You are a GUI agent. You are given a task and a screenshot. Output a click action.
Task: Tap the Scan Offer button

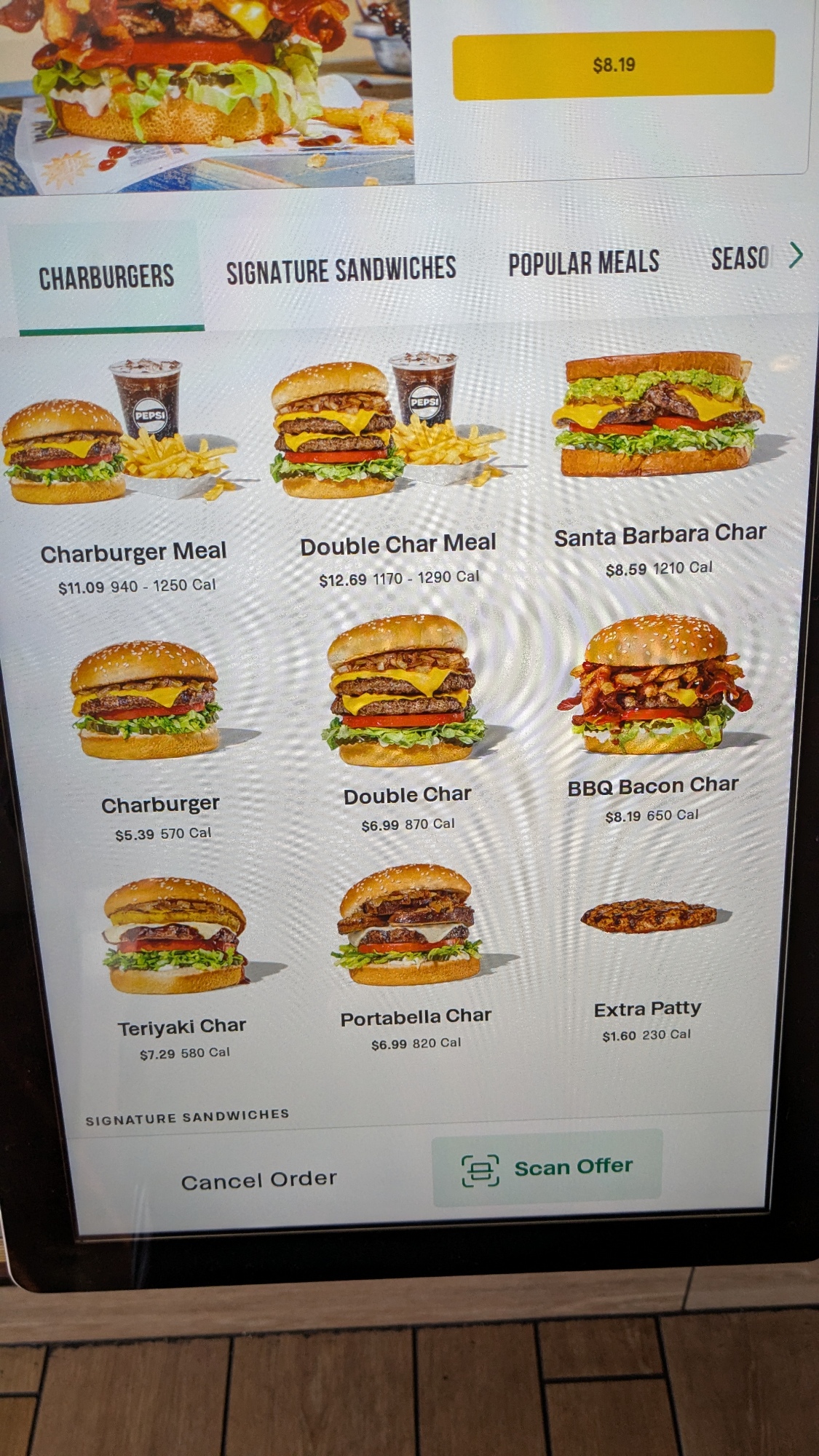pos(547,1168)
